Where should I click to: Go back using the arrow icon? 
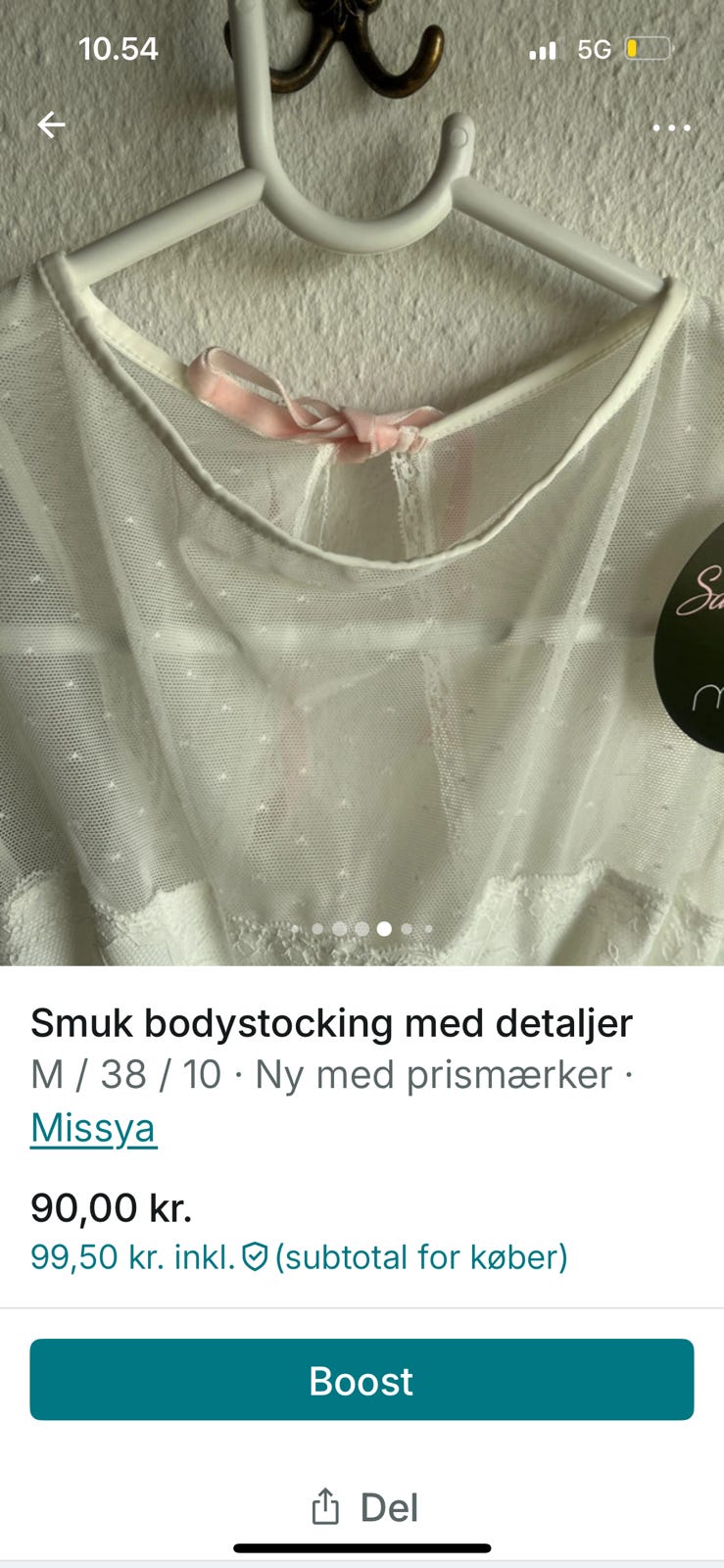click(51, 125)
